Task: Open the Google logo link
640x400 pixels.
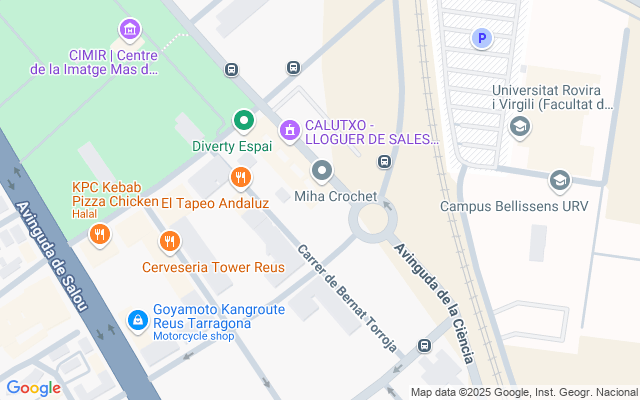Action: (x=33, y=387)
